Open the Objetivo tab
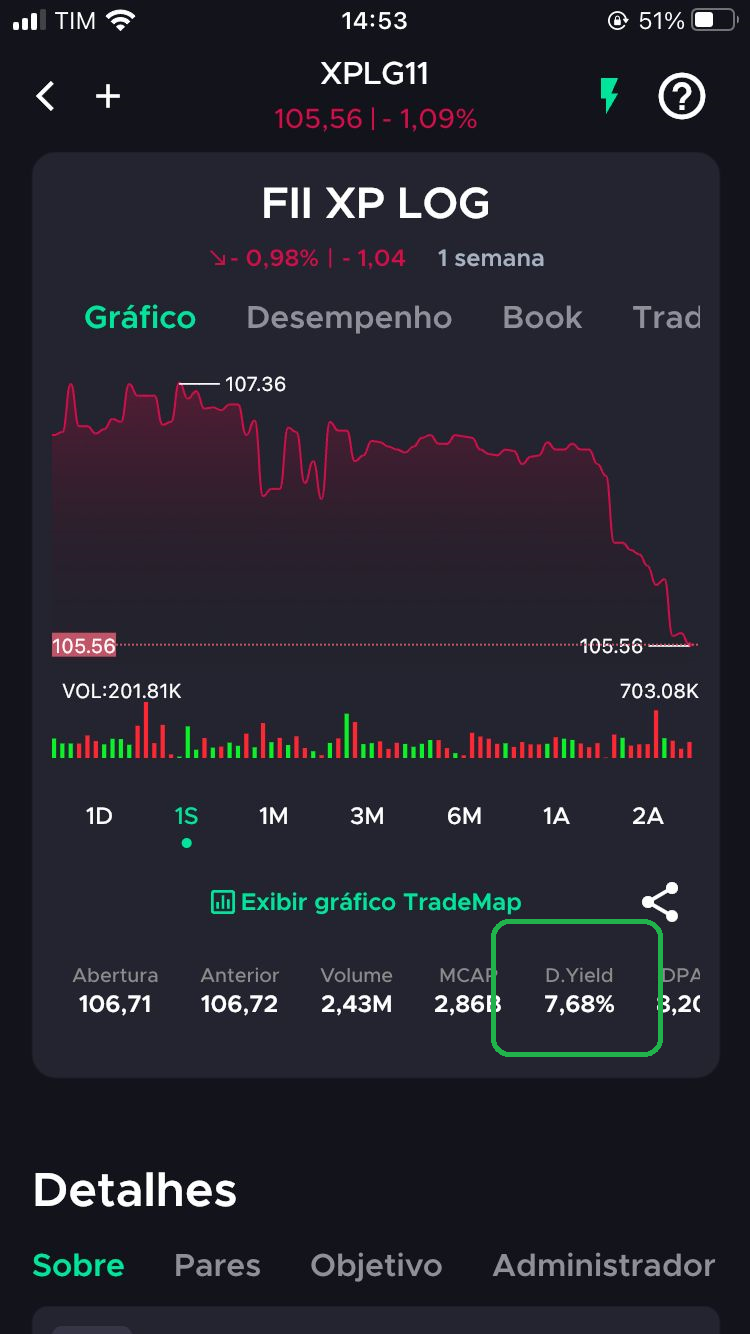The image size is (750, 1334). [376, 1265]
